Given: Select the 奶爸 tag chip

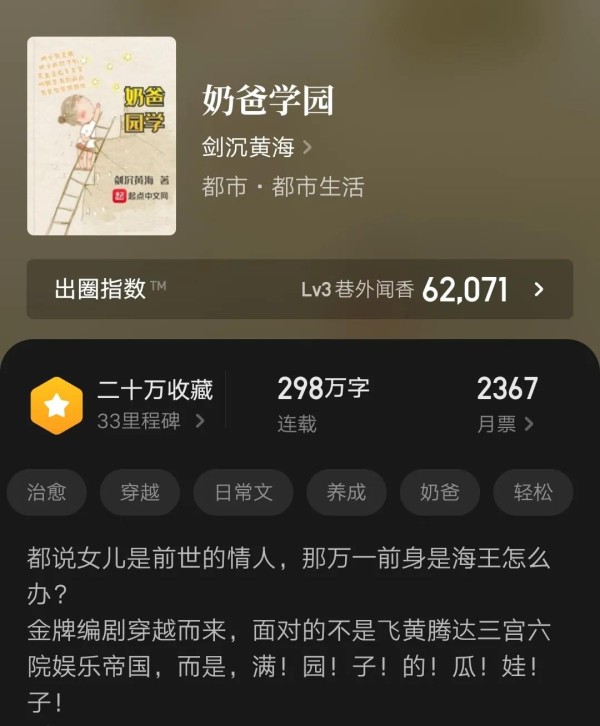Looking at the screenshot, I should coord(439,492).
